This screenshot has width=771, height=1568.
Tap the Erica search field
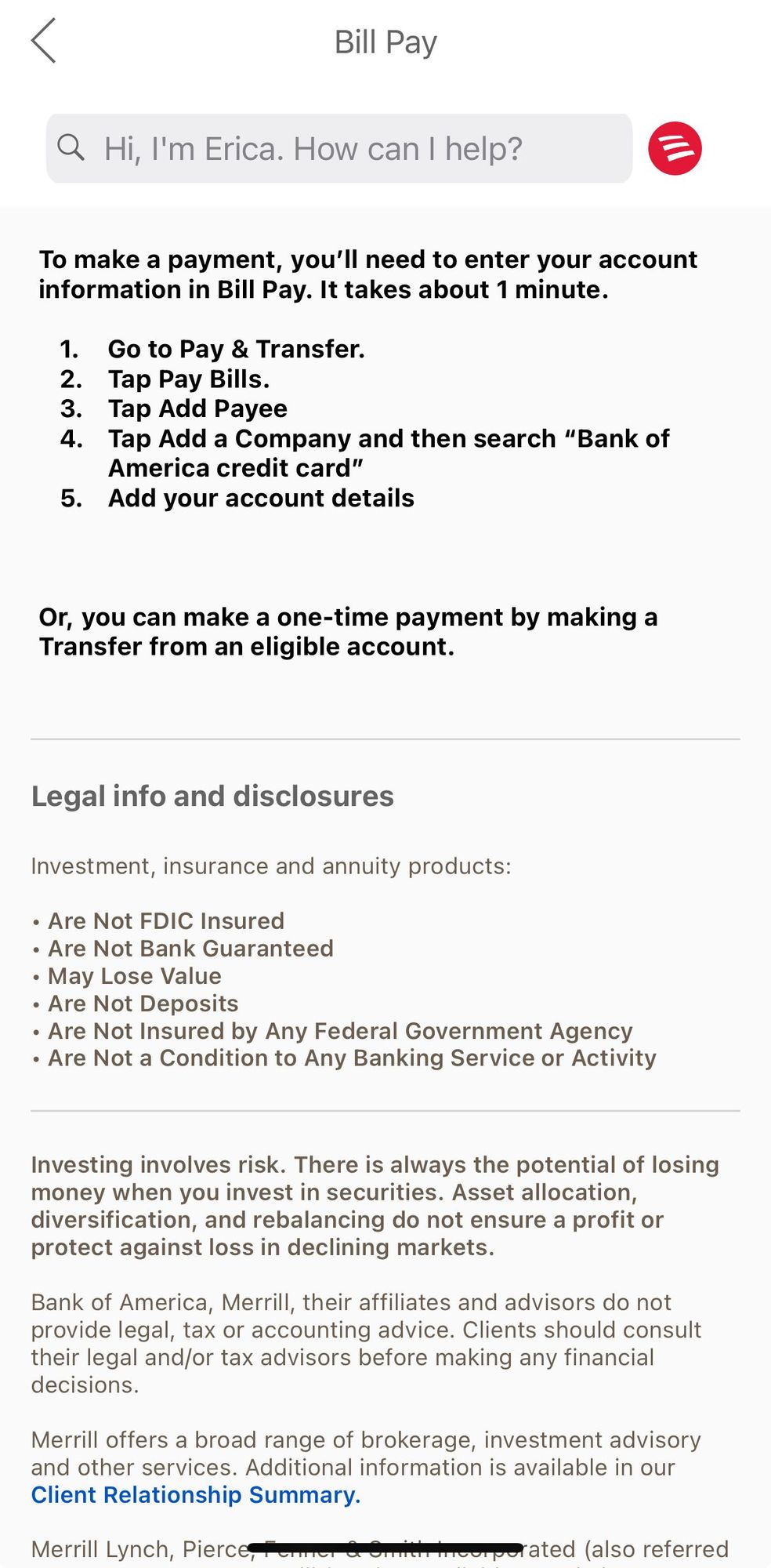[338, 148]
